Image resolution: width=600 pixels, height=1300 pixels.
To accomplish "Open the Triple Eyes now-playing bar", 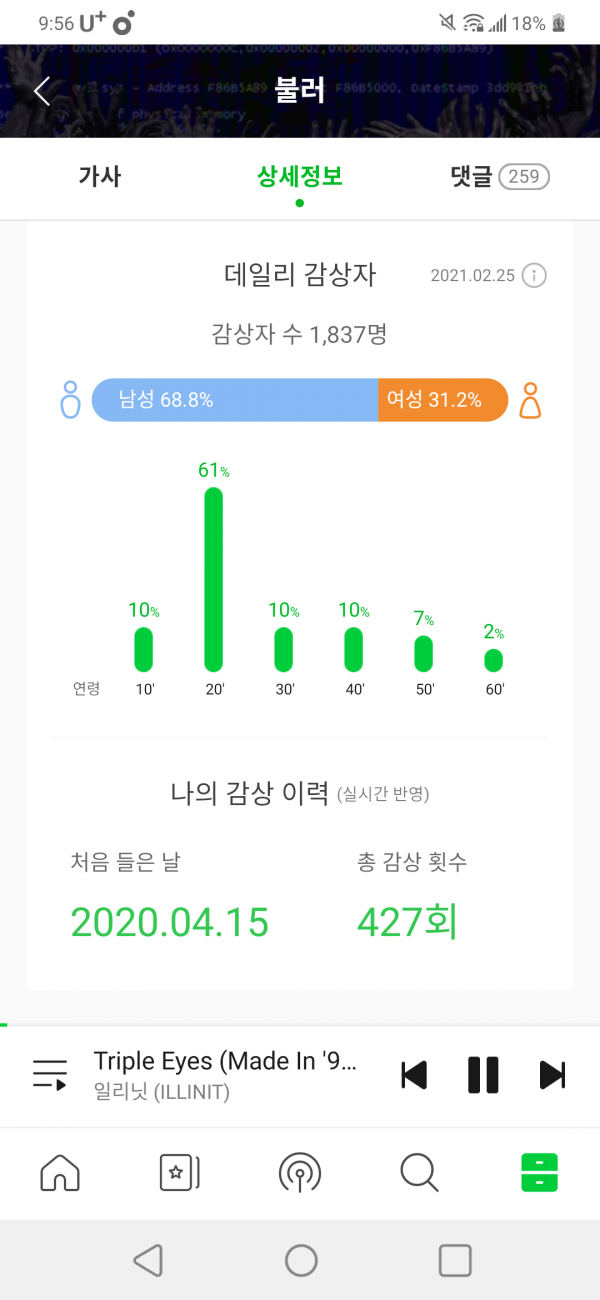I will pyautogui.click(x=225, y=1075).
